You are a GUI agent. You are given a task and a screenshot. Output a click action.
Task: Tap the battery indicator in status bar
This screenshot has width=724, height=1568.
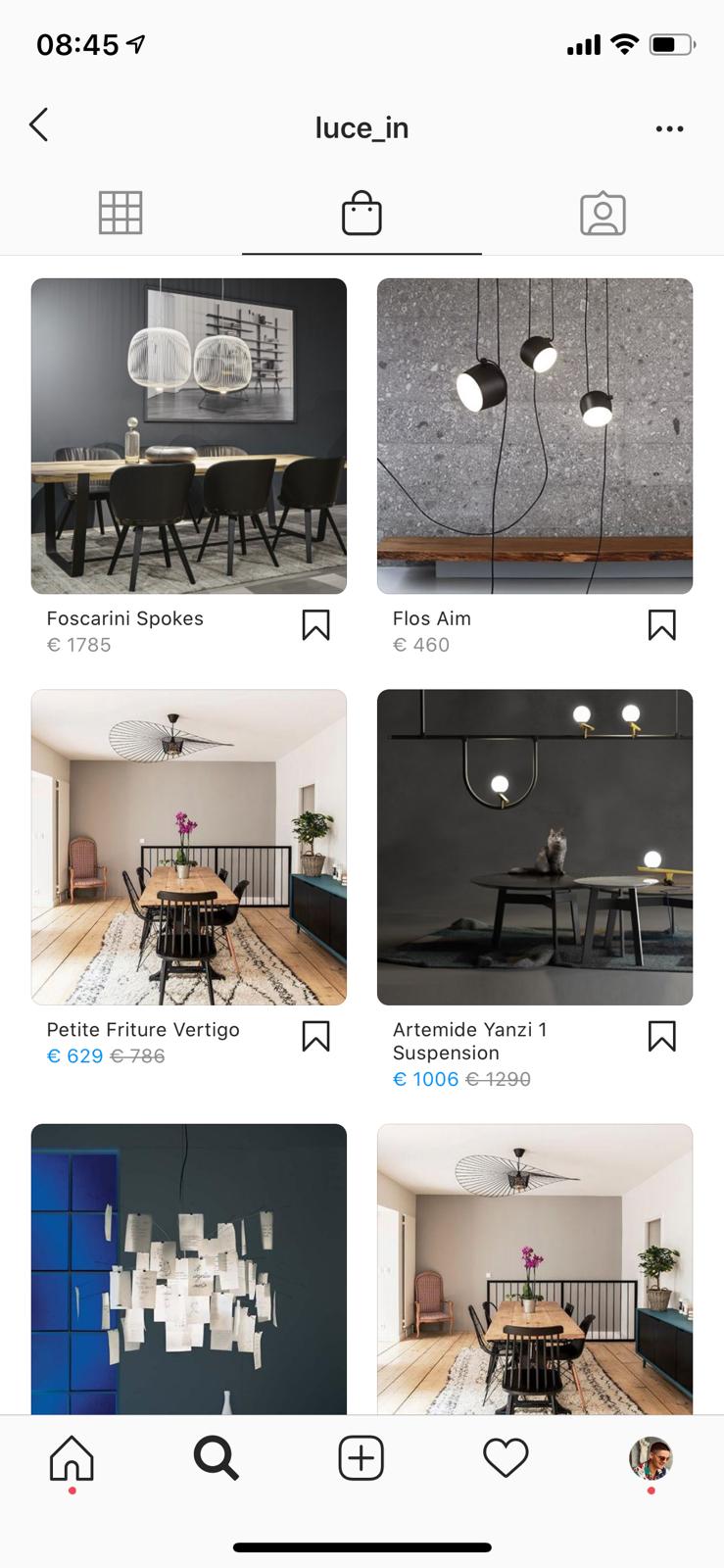671,43
